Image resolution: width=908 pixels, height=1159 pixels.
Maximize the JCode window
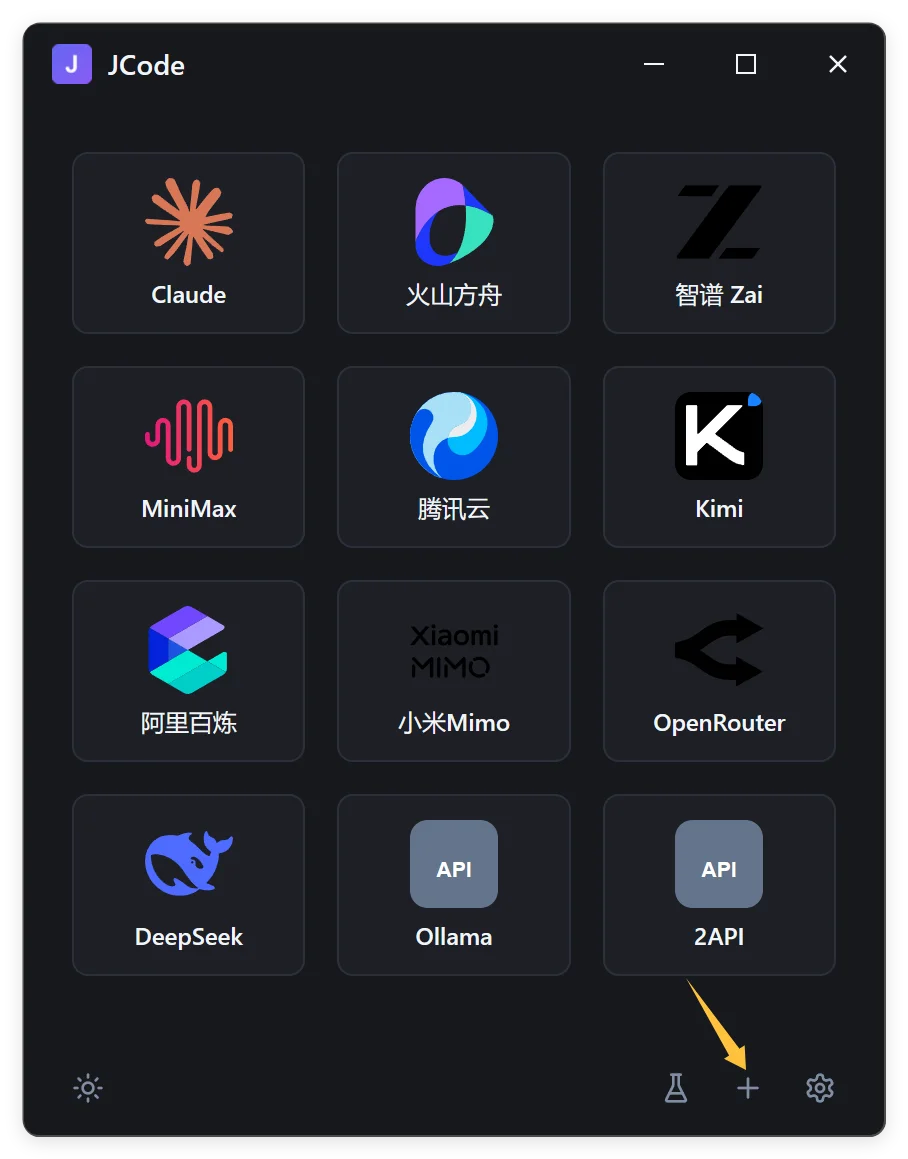pos(746,65)
